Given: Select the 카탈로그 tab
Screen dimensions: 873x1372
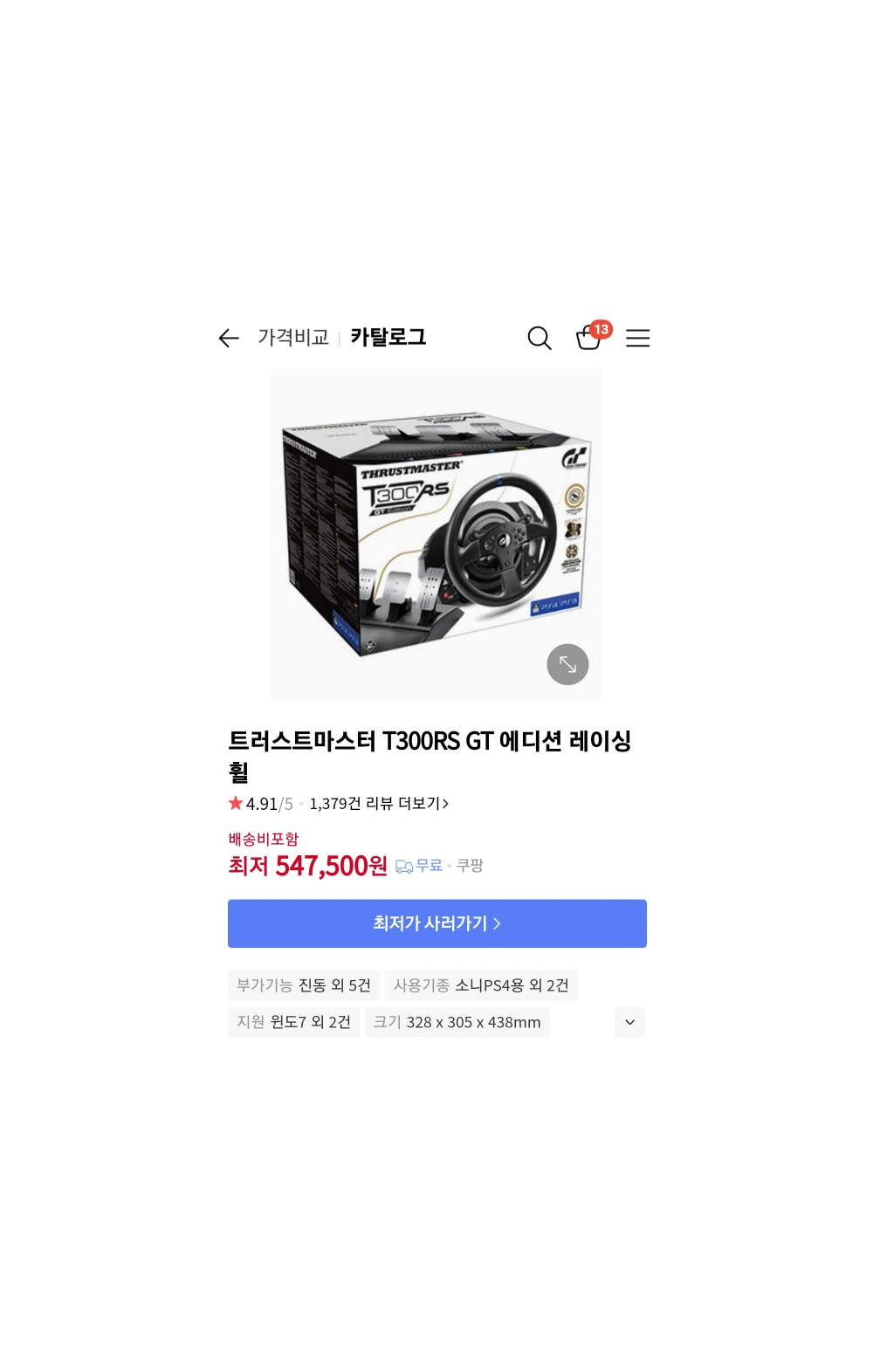Looking at the screenshot, I should (388, 338).
